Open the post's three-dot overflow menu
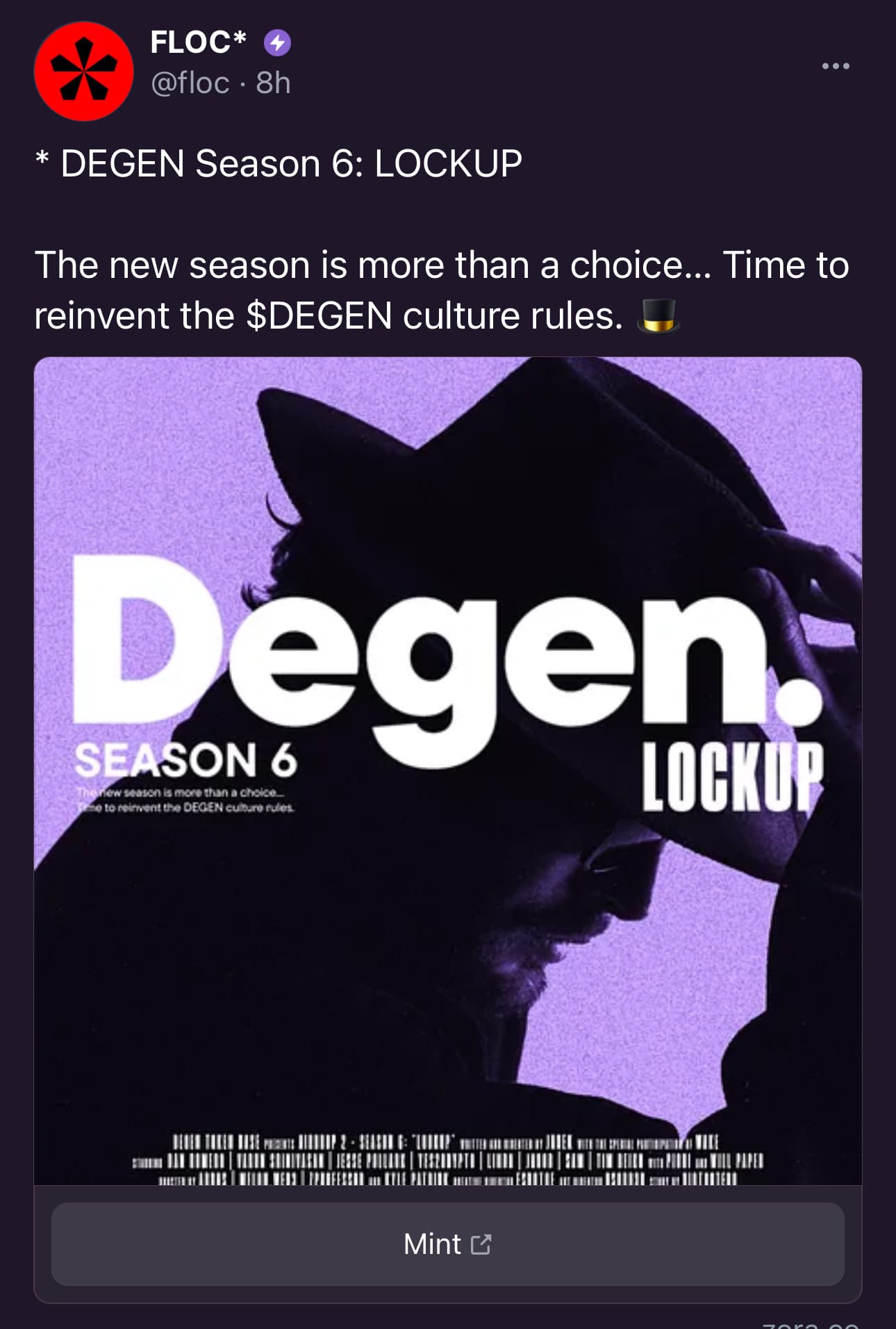 (x=835, y=66)
